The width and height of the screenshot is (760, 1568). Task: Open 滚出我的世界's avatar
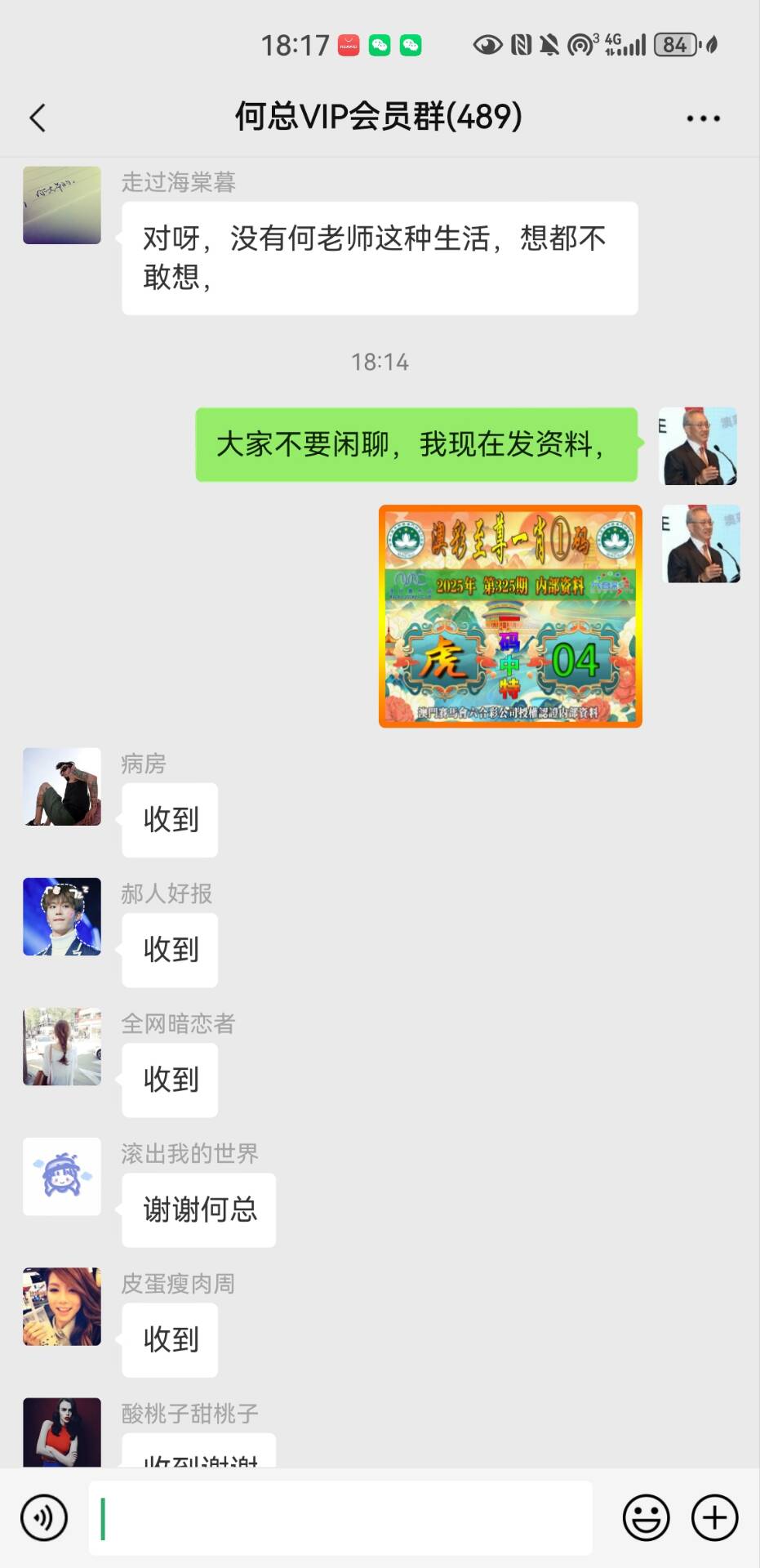pos(62,1176)
